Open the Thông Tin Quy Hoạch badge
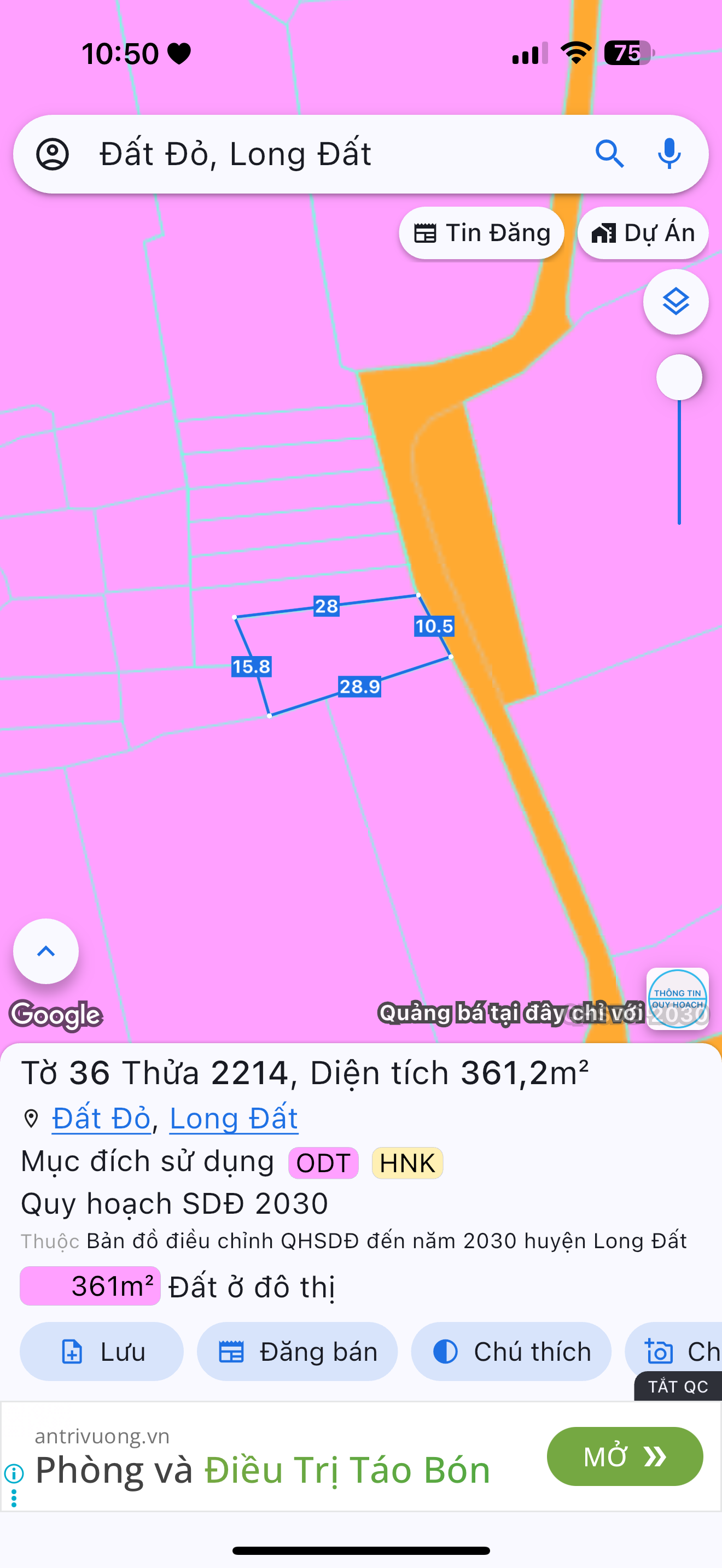This screenshot has height=1568, width=722. pyautogui.click(x=678, y=999)
